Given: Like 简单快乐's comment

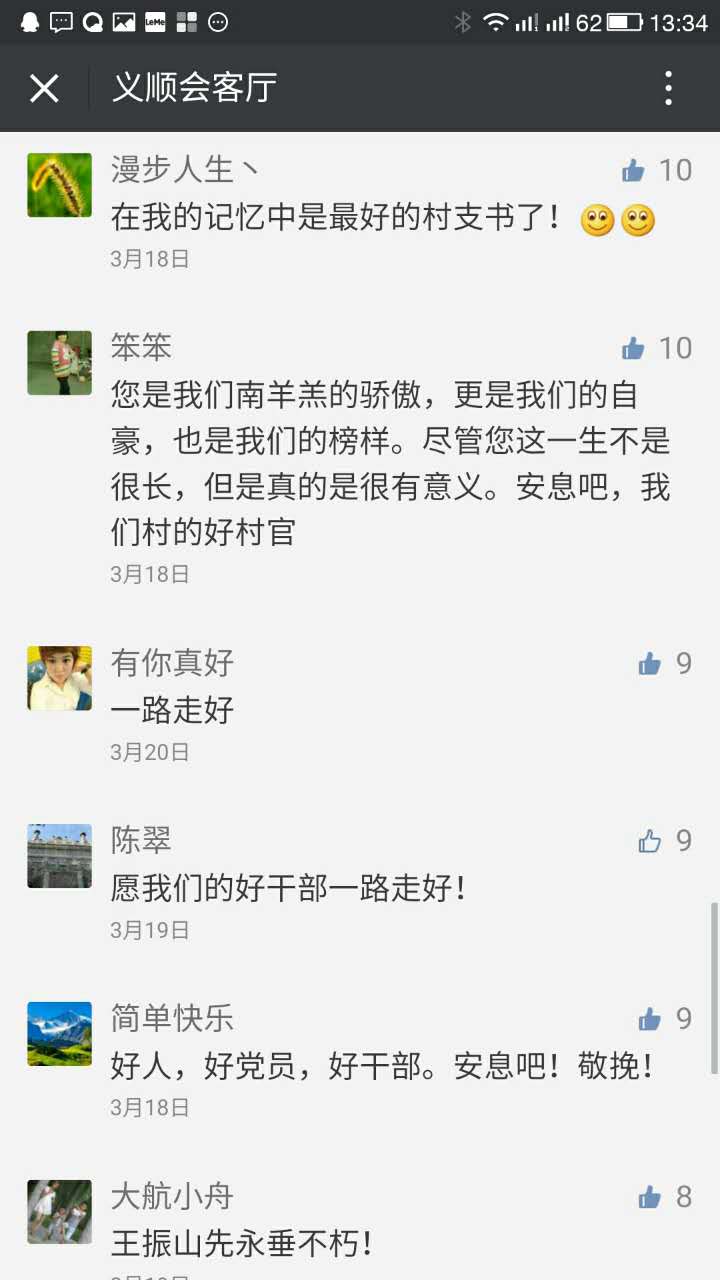Looking at the screenshot, I should 651,1019.
